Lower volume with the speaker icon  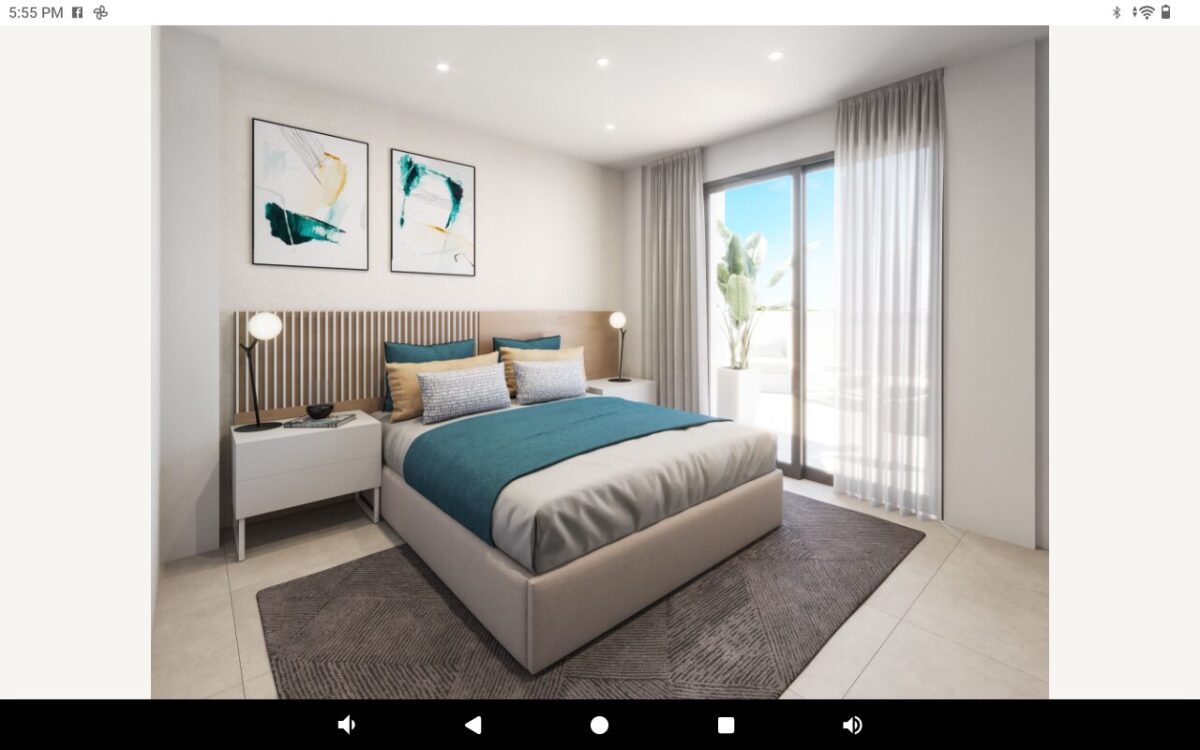[346, 725]
